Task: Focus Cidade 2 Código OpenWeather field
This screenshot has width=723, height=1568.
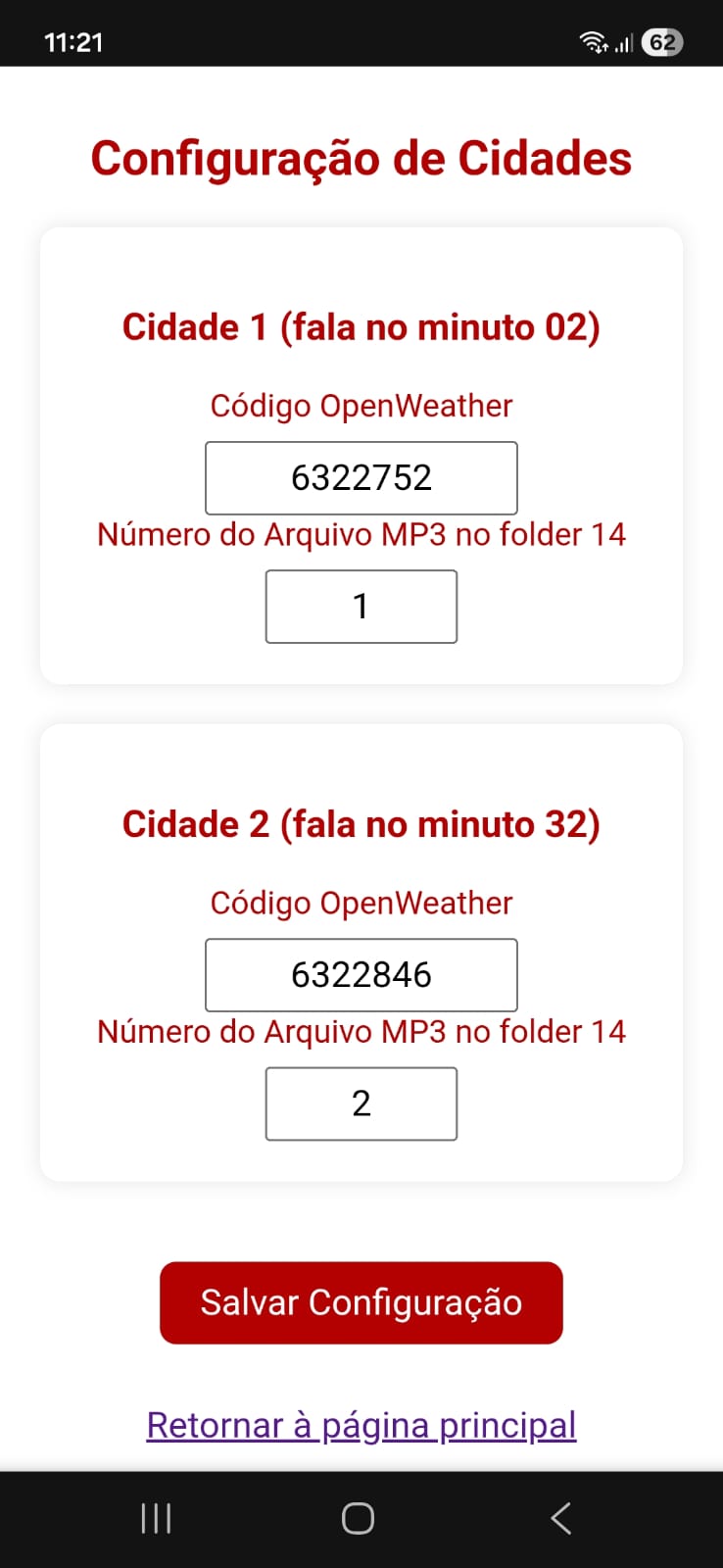Action: [361, 975]
